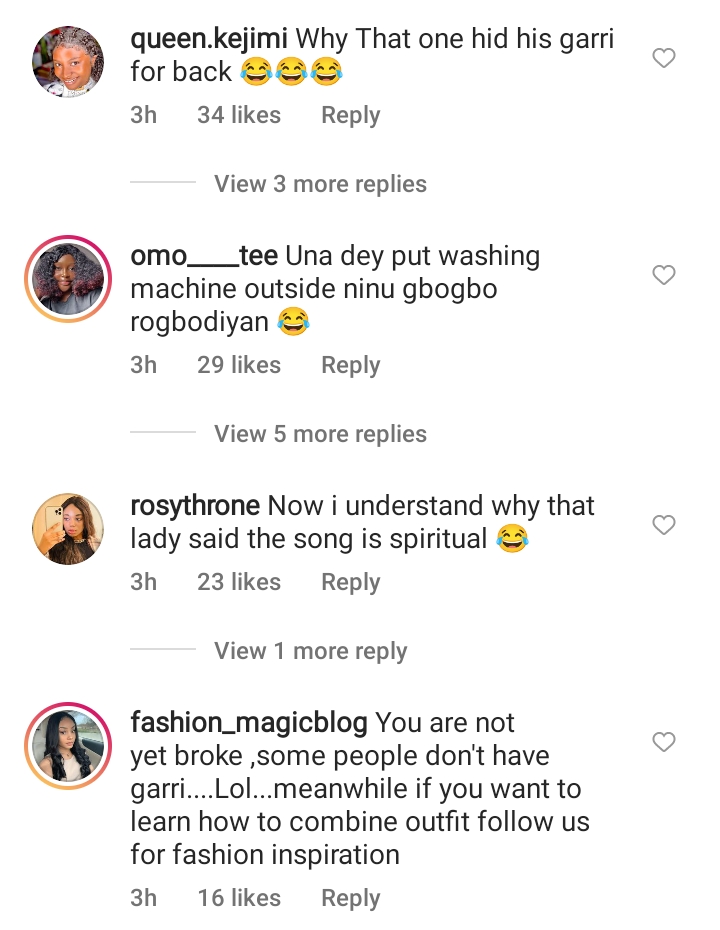
Task: Open rosythrone's profile picture
Action: tap(69, 529)
